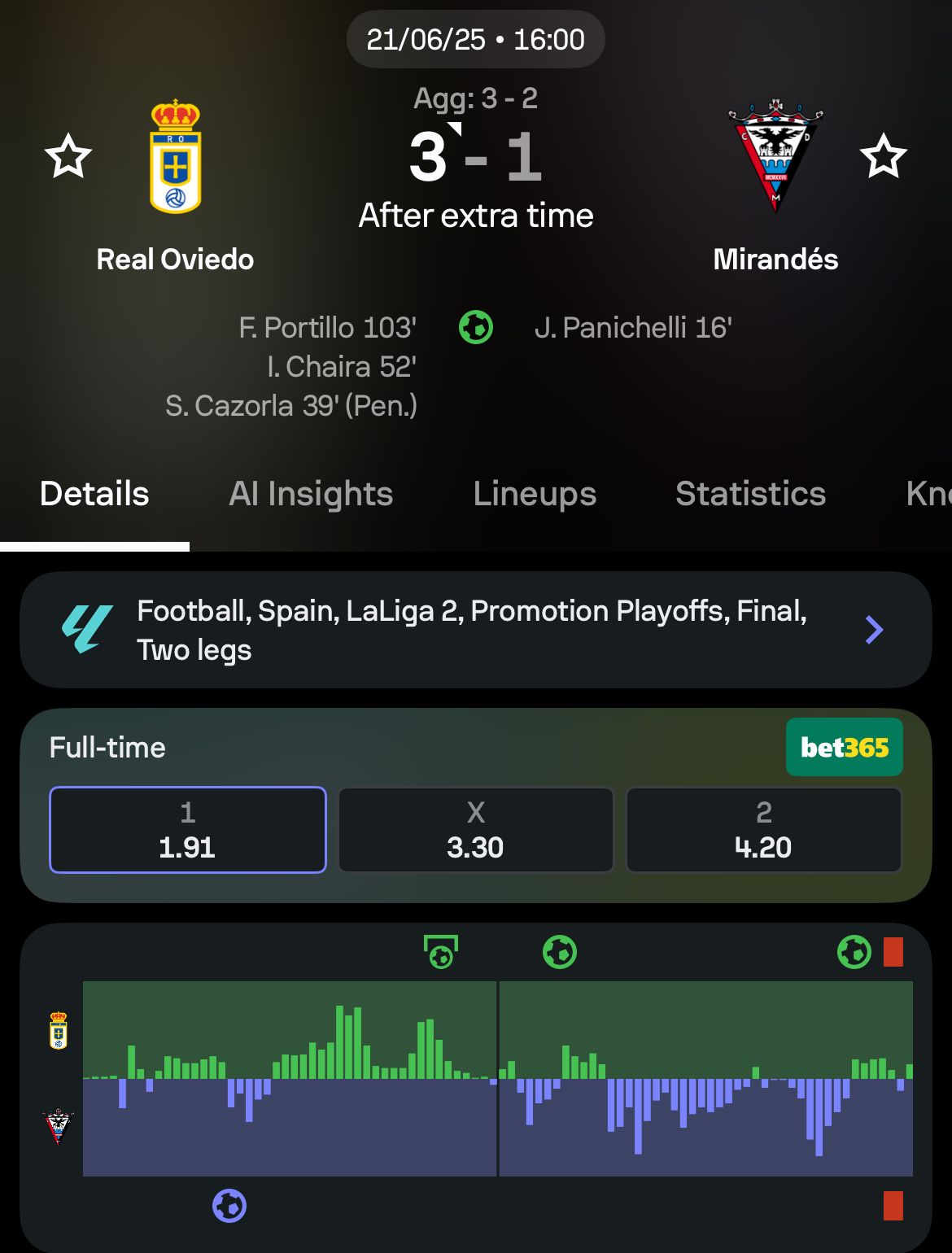952x1253 pixels.
Task: Select draw odds 3.30
Action: coord(475,830)
